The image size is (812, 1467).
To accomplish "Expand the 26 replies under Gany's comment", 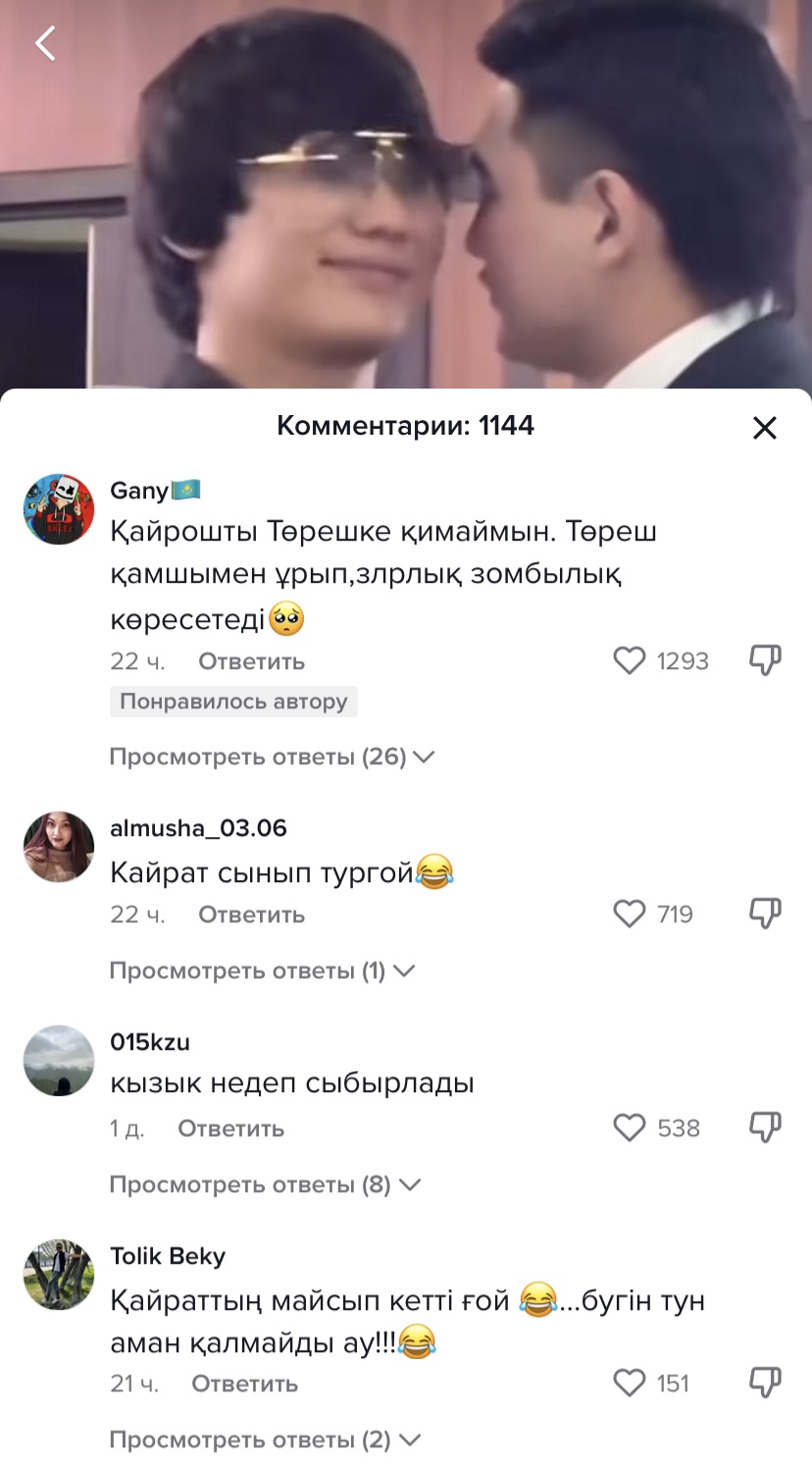I will coord(271,757).
